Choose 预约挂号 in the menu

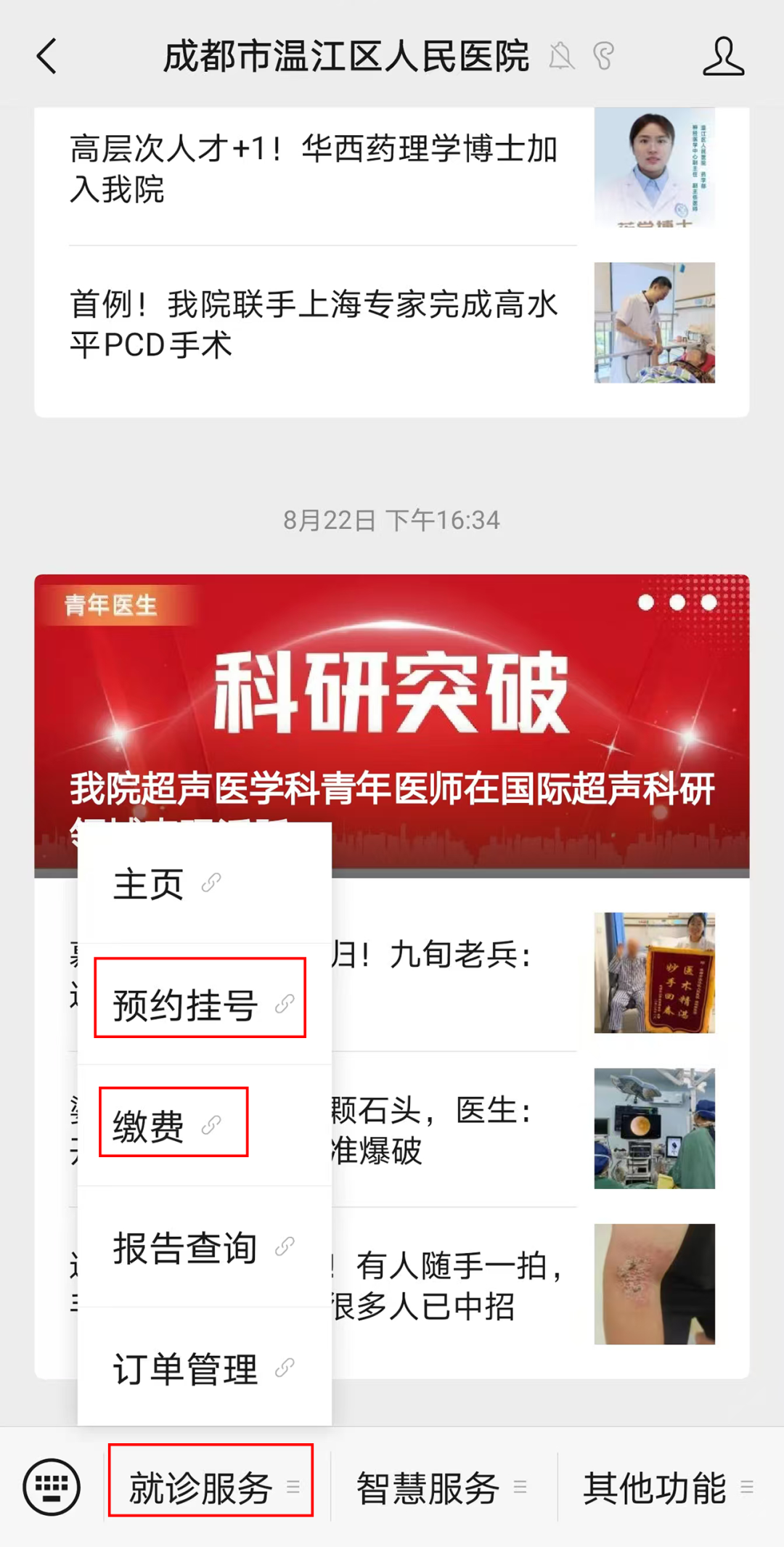coord(200,1005)
